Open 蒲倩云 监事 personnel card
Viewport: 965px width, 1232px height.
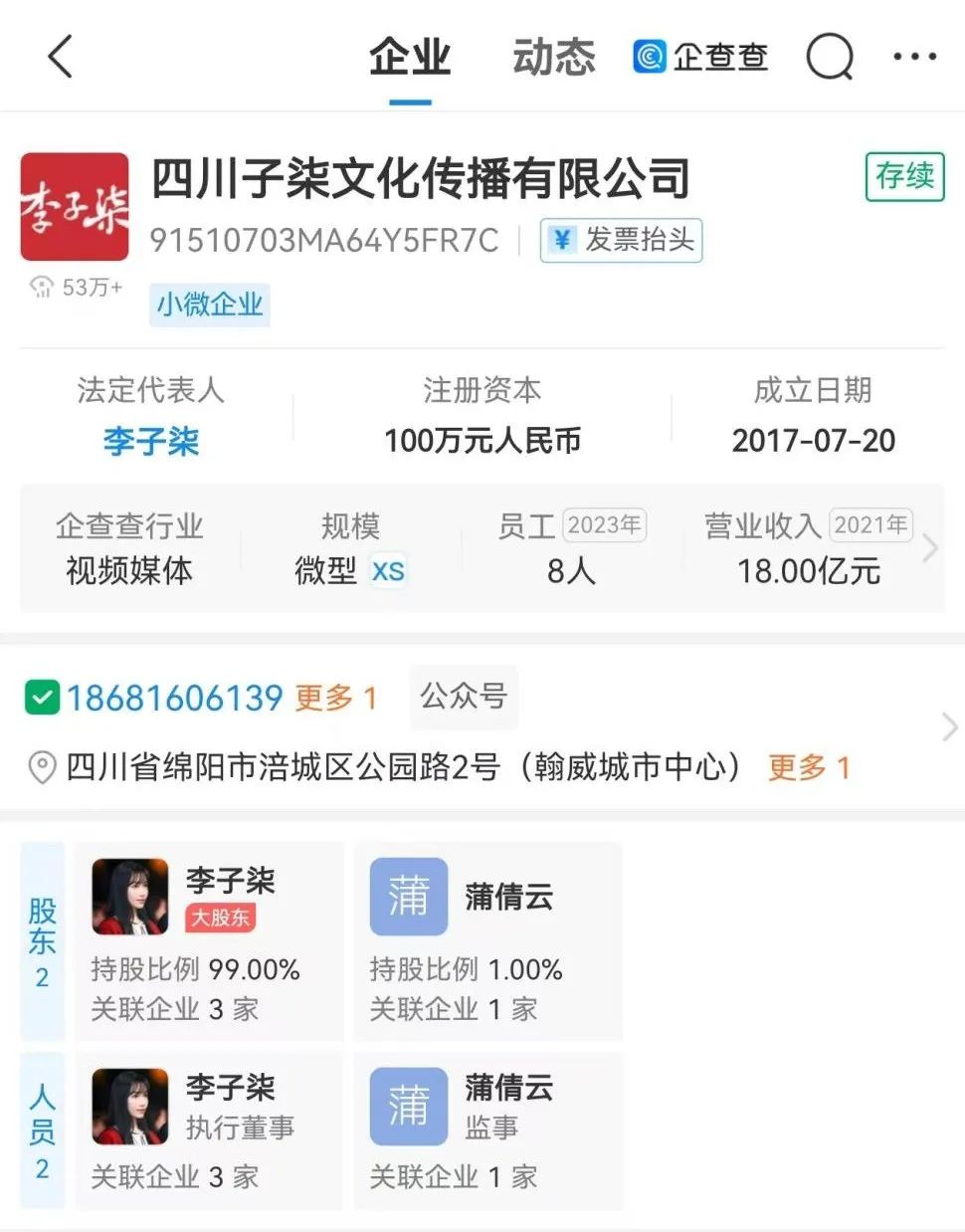pos(487,1129)
